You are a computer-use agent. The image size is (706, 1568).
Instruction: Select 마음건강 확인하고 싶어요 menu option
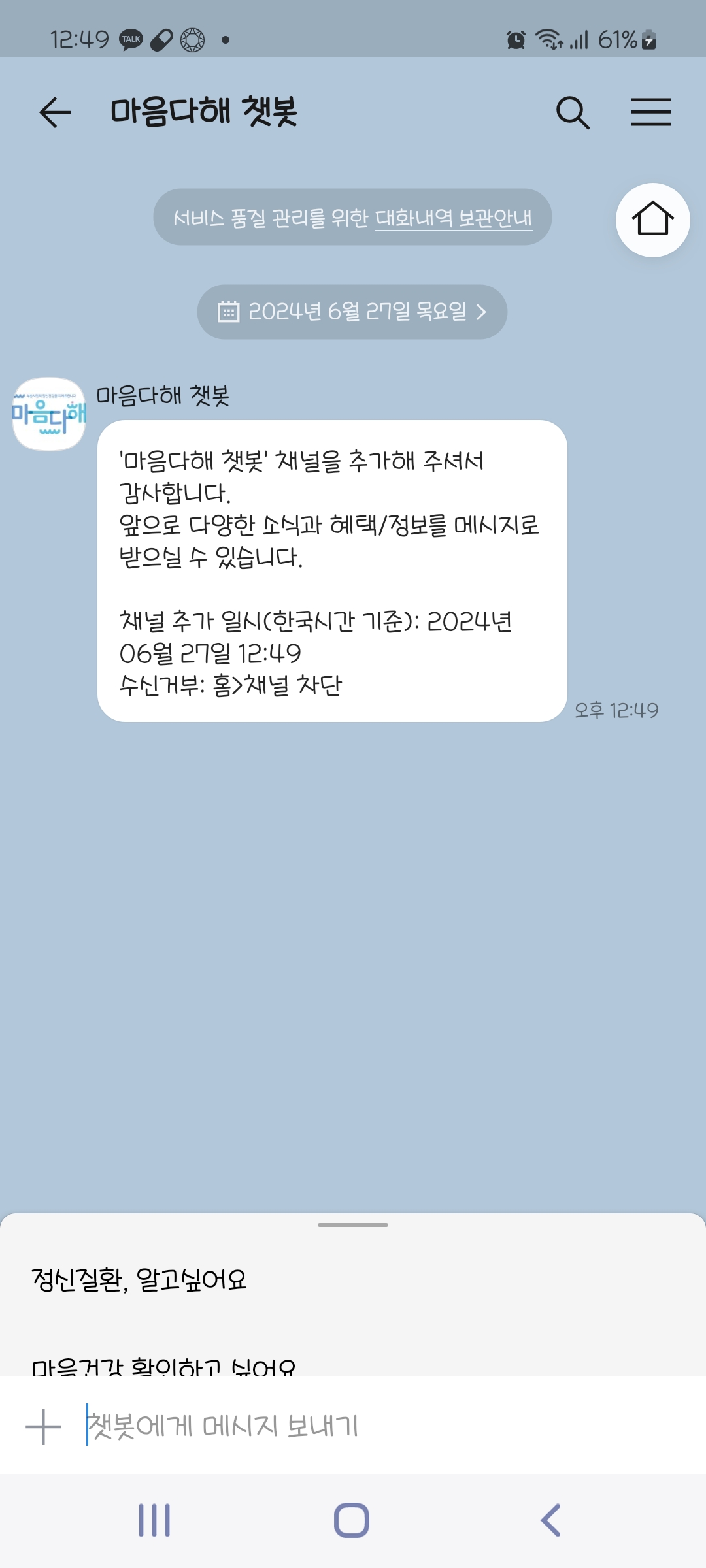pyautogui.click(x=163, y=1365)
